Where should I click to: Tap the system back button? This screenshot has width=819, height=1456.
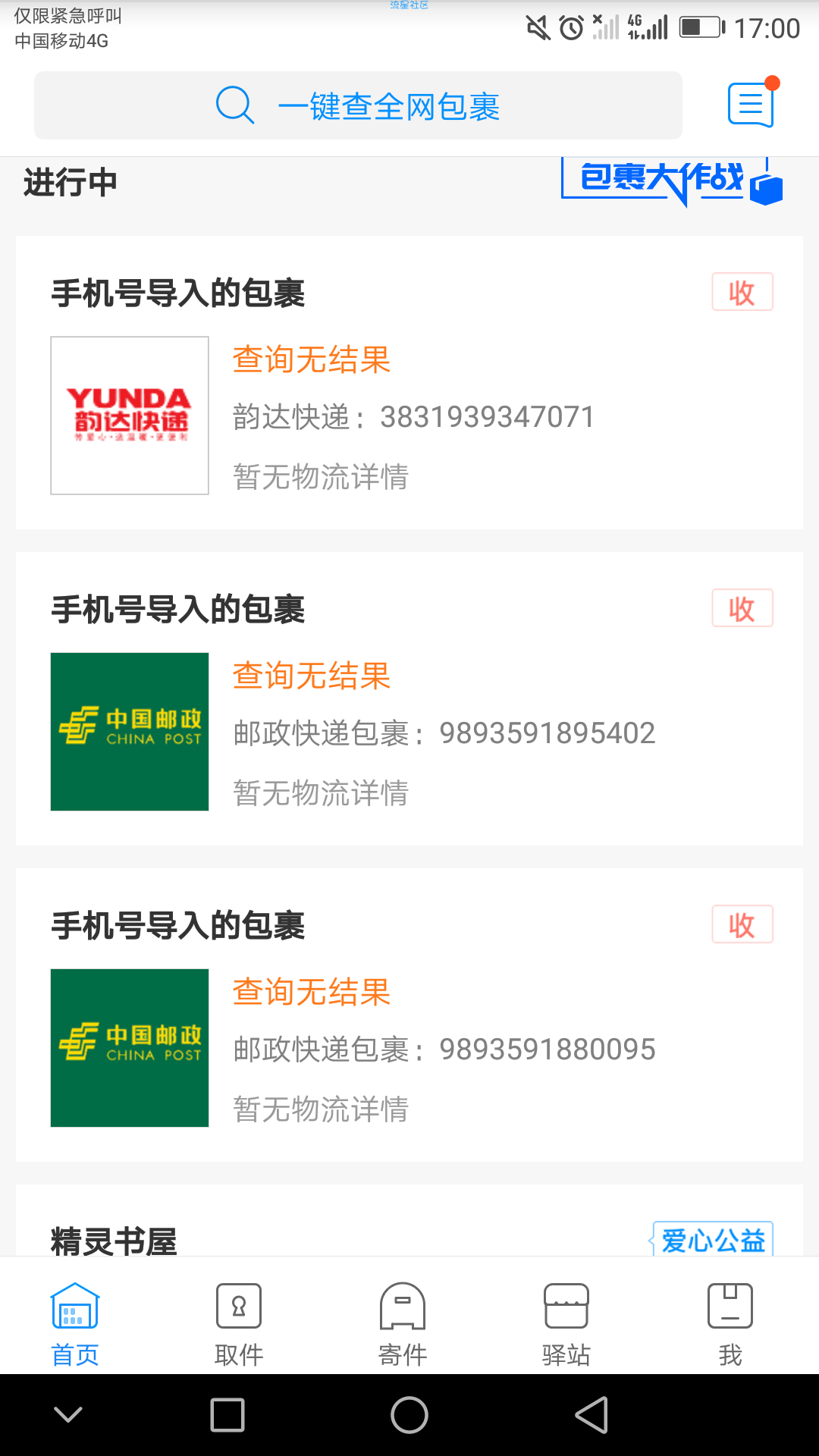point(592,1415)
